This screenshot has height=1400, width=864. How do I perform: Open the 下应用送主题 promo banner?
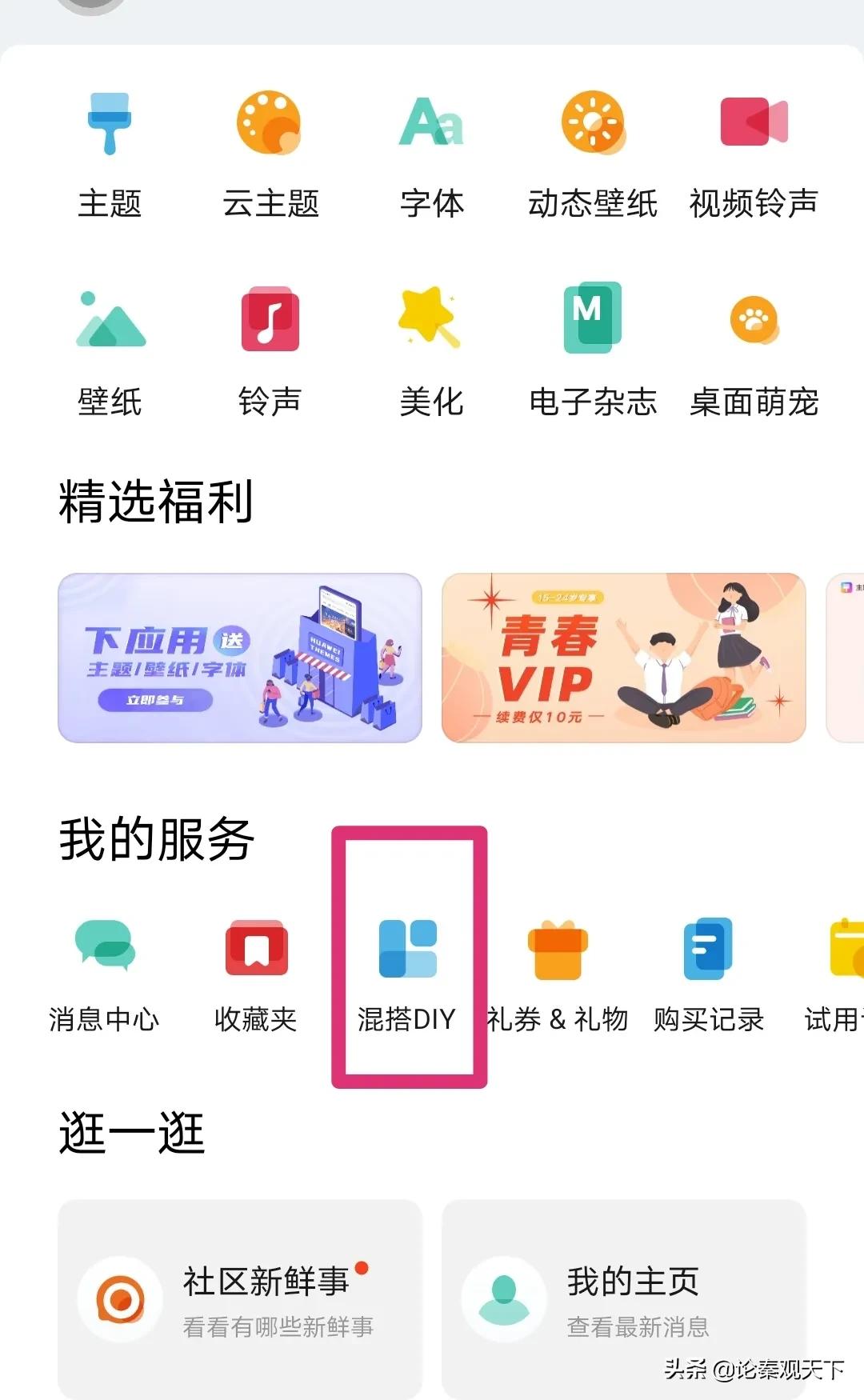coord(239,658)
